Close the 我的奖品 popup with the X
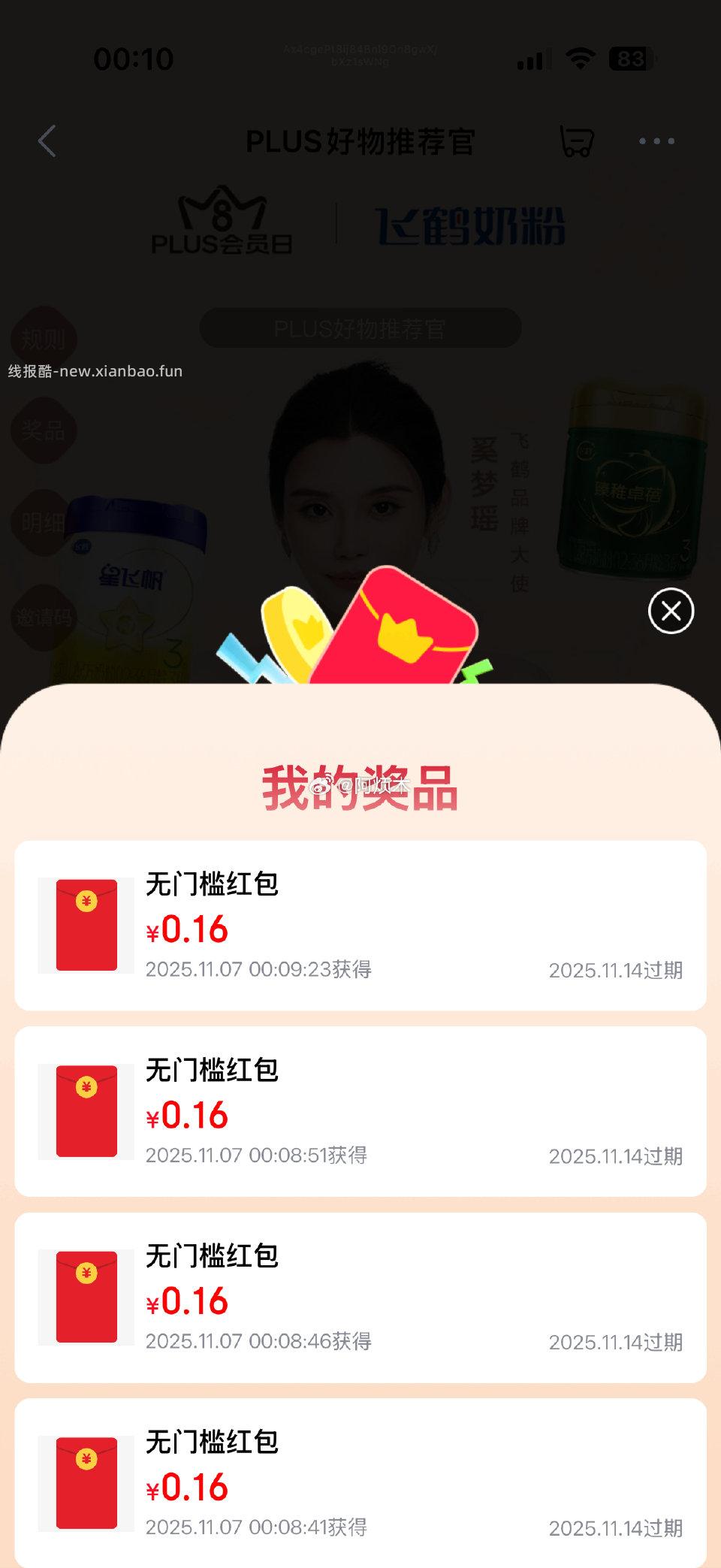This screenshot has height=1568, width=721. [x=671, y=611]
